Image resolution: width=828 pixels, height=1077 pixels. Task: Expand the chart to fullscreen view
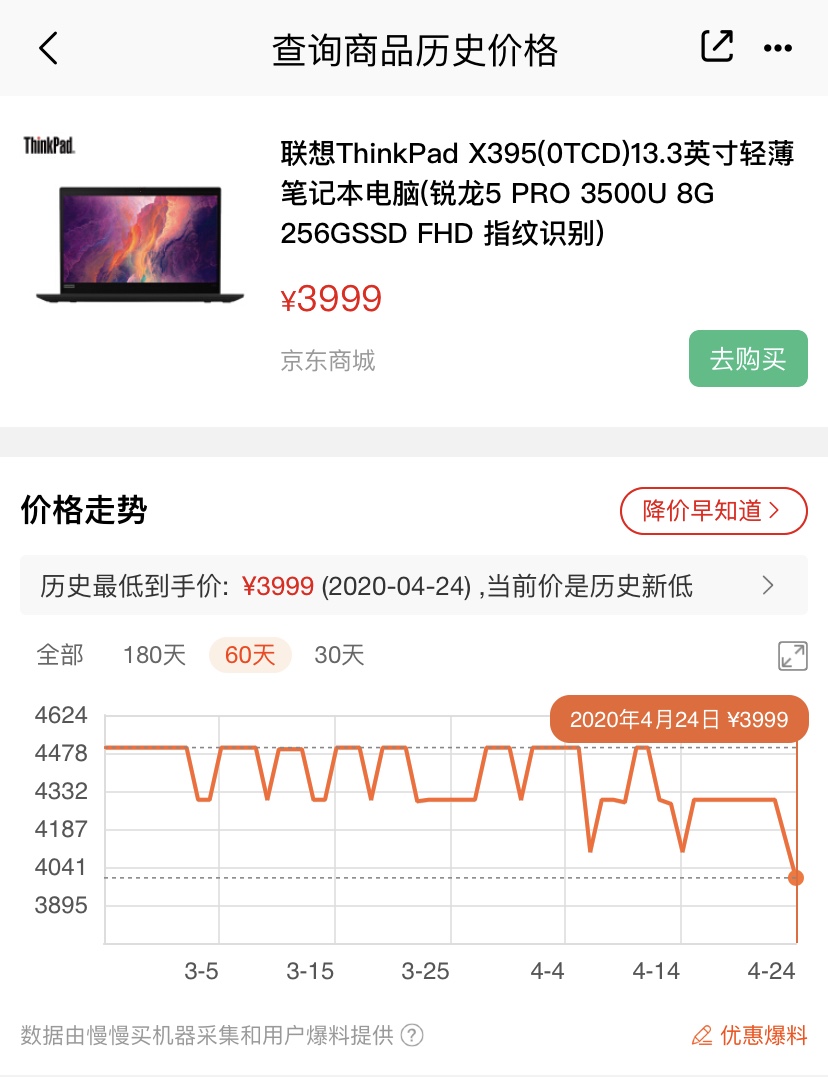coord(792,656)
